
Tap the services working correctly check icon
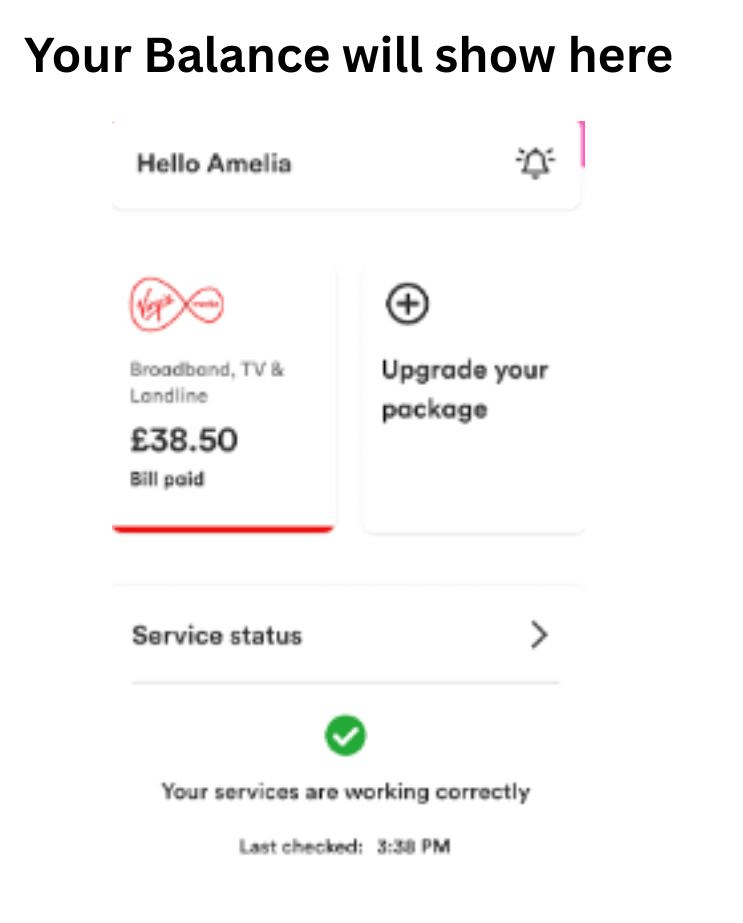point(345,735)
